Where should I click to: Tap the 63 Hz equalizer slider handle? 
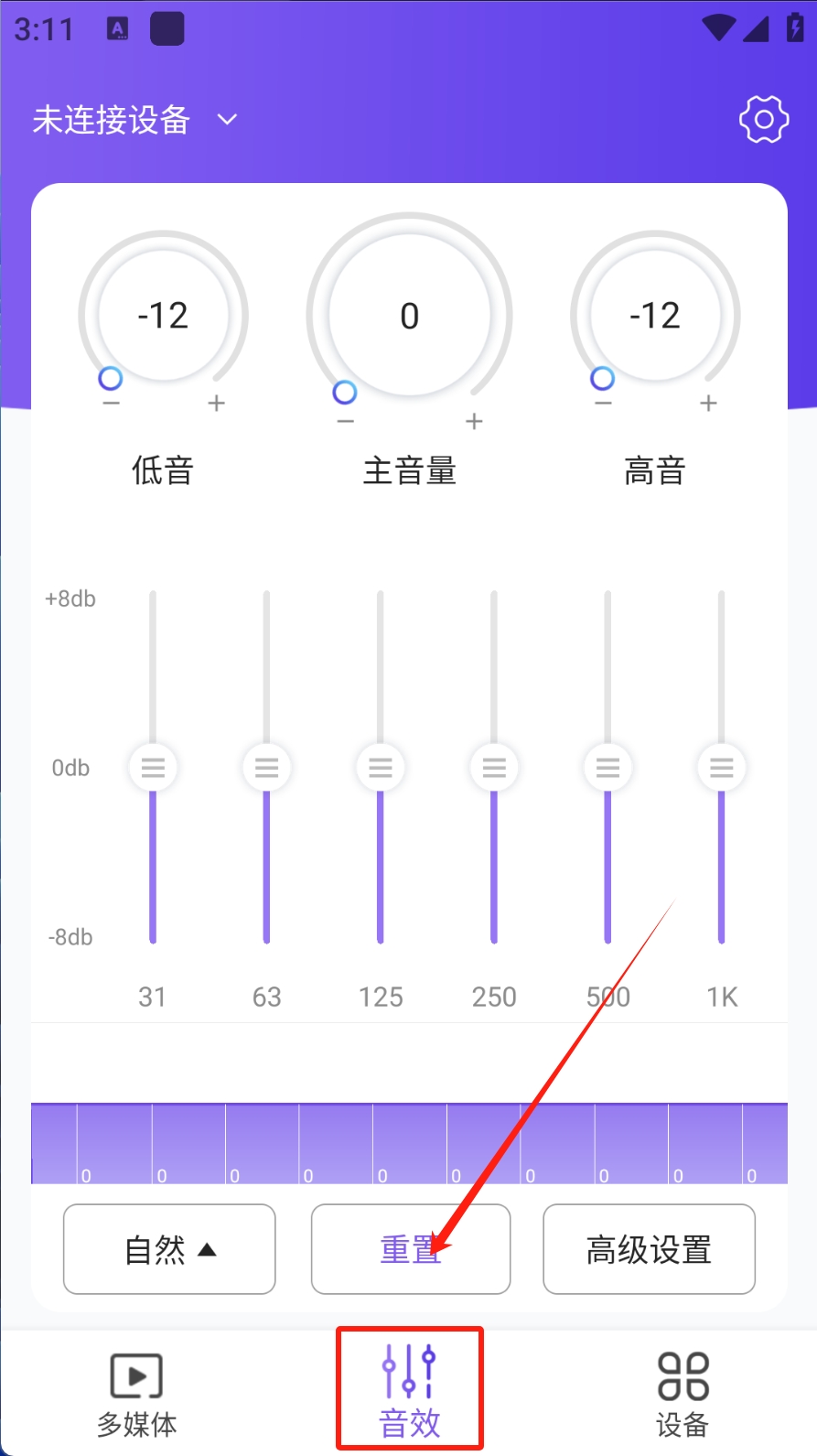266,767
